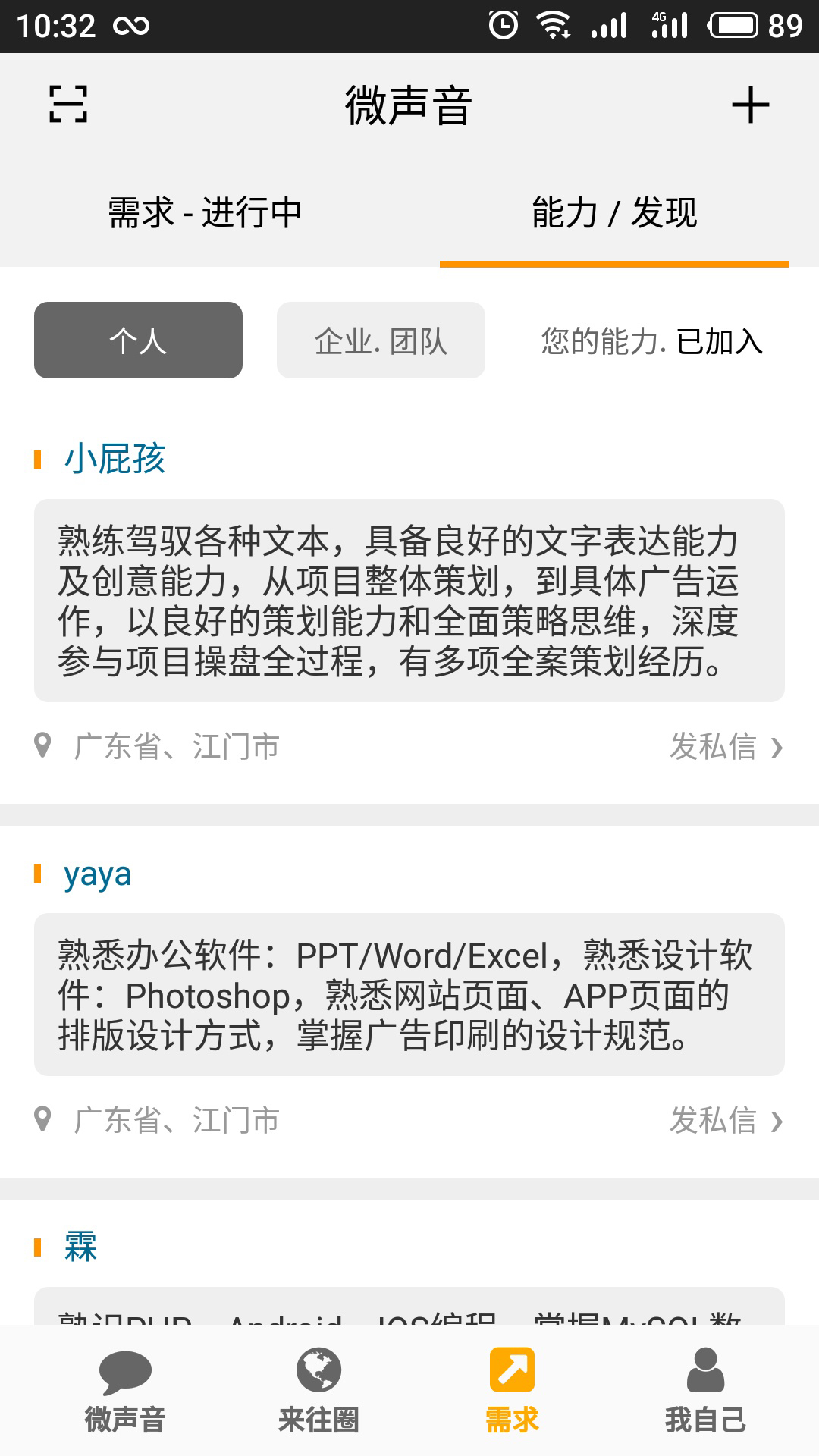The height and width of the screenshot is (1456, 819).
Task: Send a private message to yaya
Action: click(725, 1120)
